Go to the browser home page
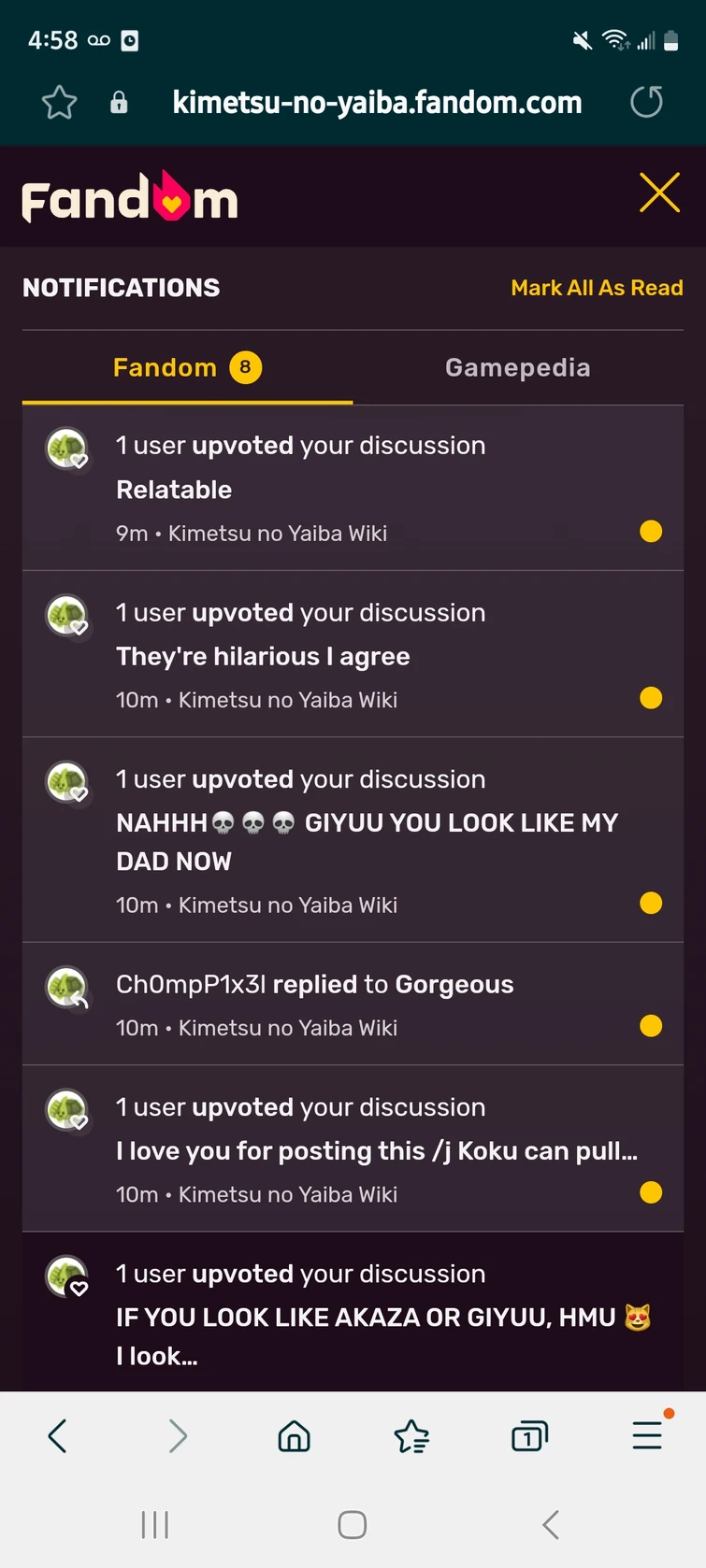Viewport: 706px width, 1568px height. pyautogui.click(x=295, y=1435)
